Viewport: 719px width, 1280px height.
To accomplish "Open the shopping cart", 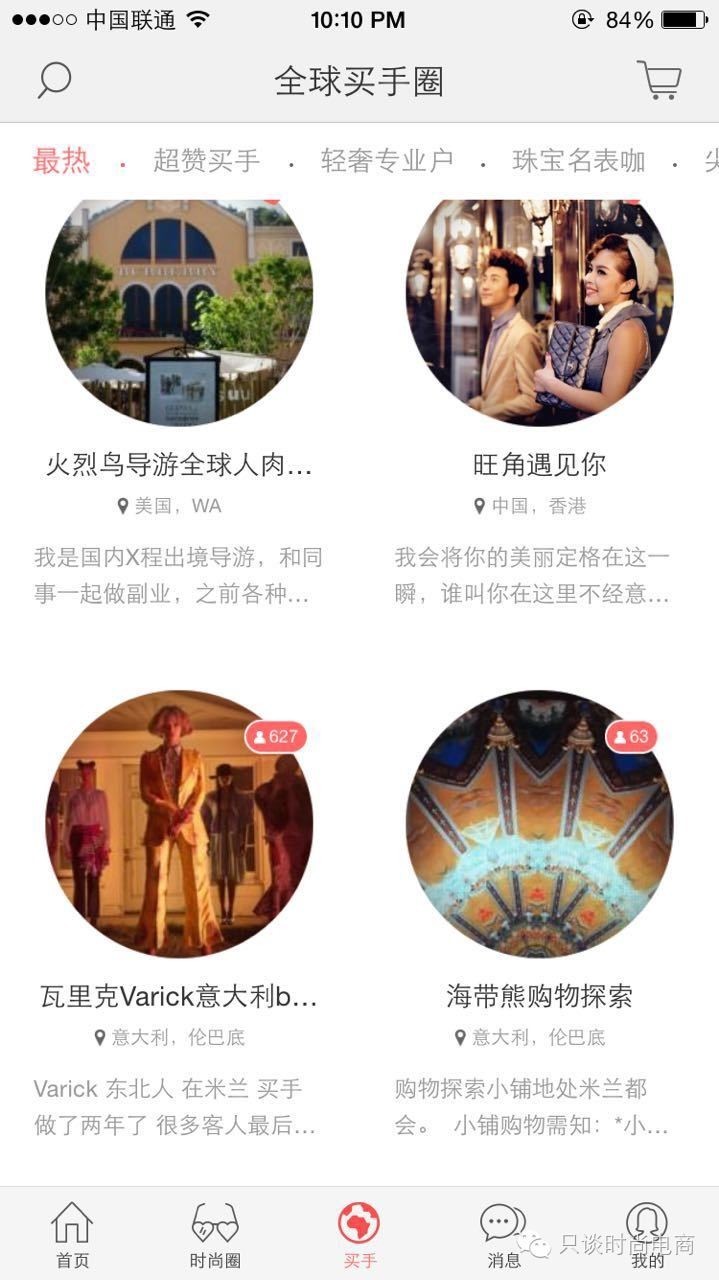I will (659, 80).
